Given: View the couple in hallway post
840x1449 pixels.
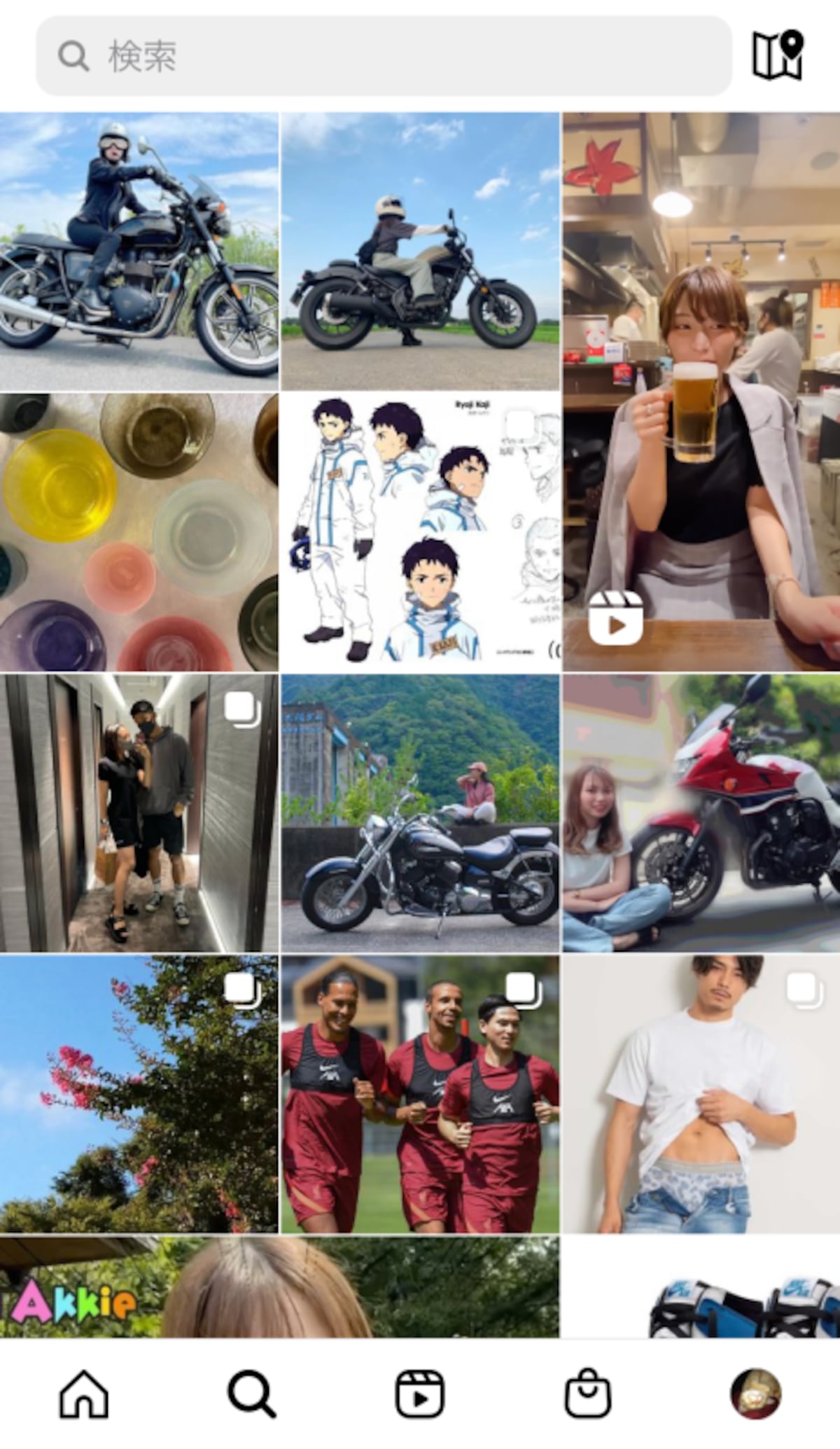Looking at the screenshot, I should [x=139, y=813].
